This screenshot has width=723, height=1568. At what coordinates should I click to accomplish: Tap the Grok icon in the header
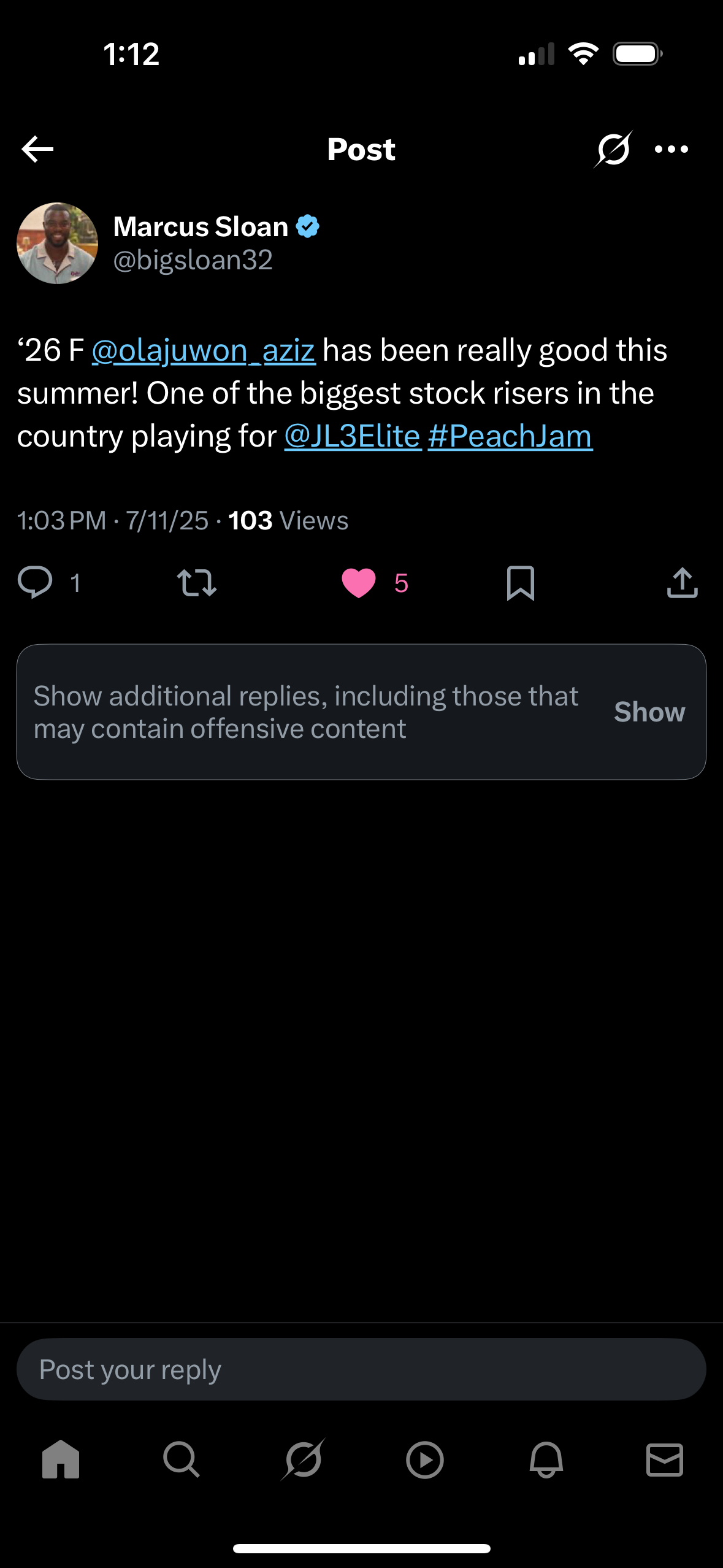(613, 149)
